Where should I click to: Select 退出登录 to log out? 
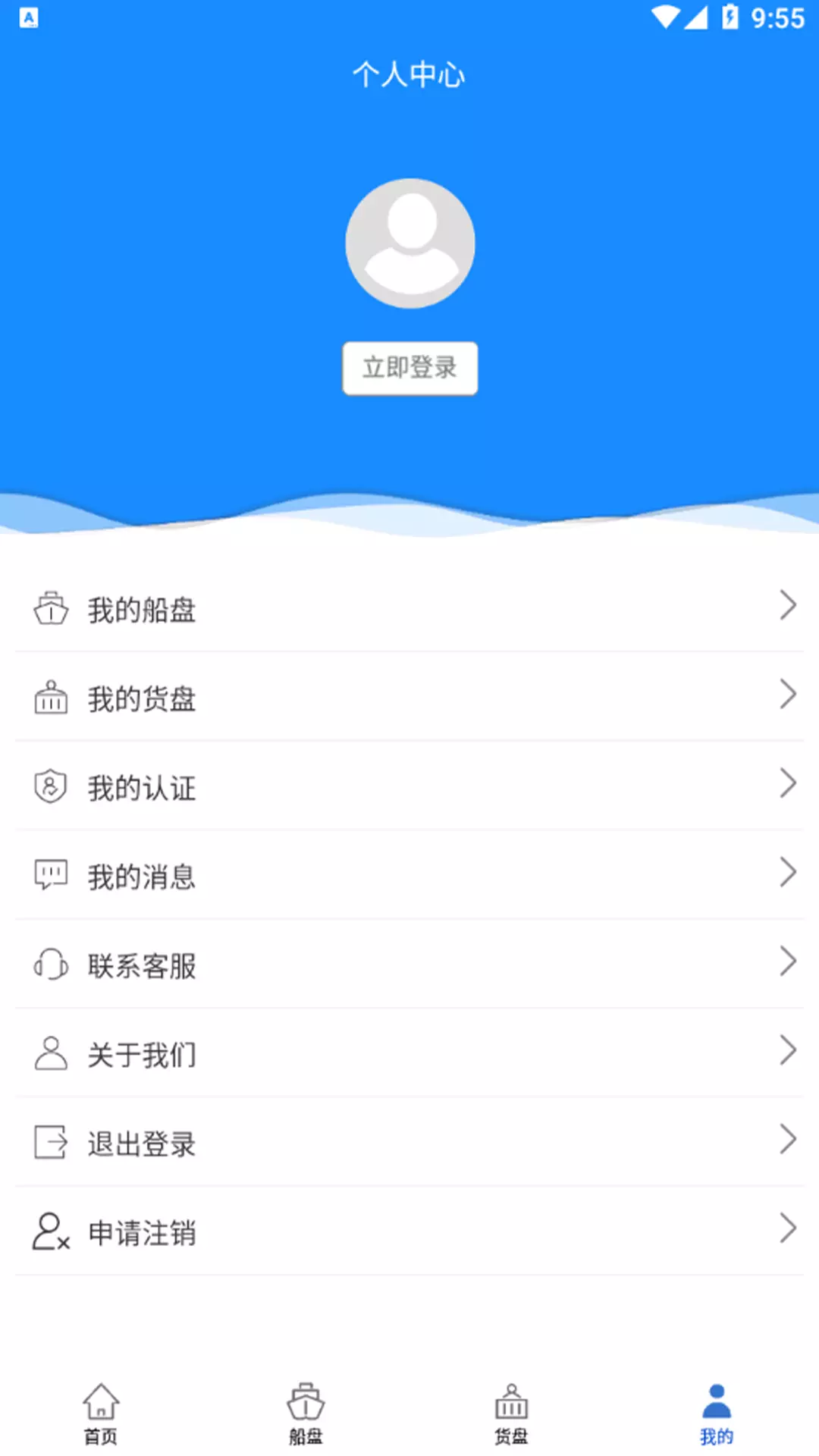coord(409,1142)
